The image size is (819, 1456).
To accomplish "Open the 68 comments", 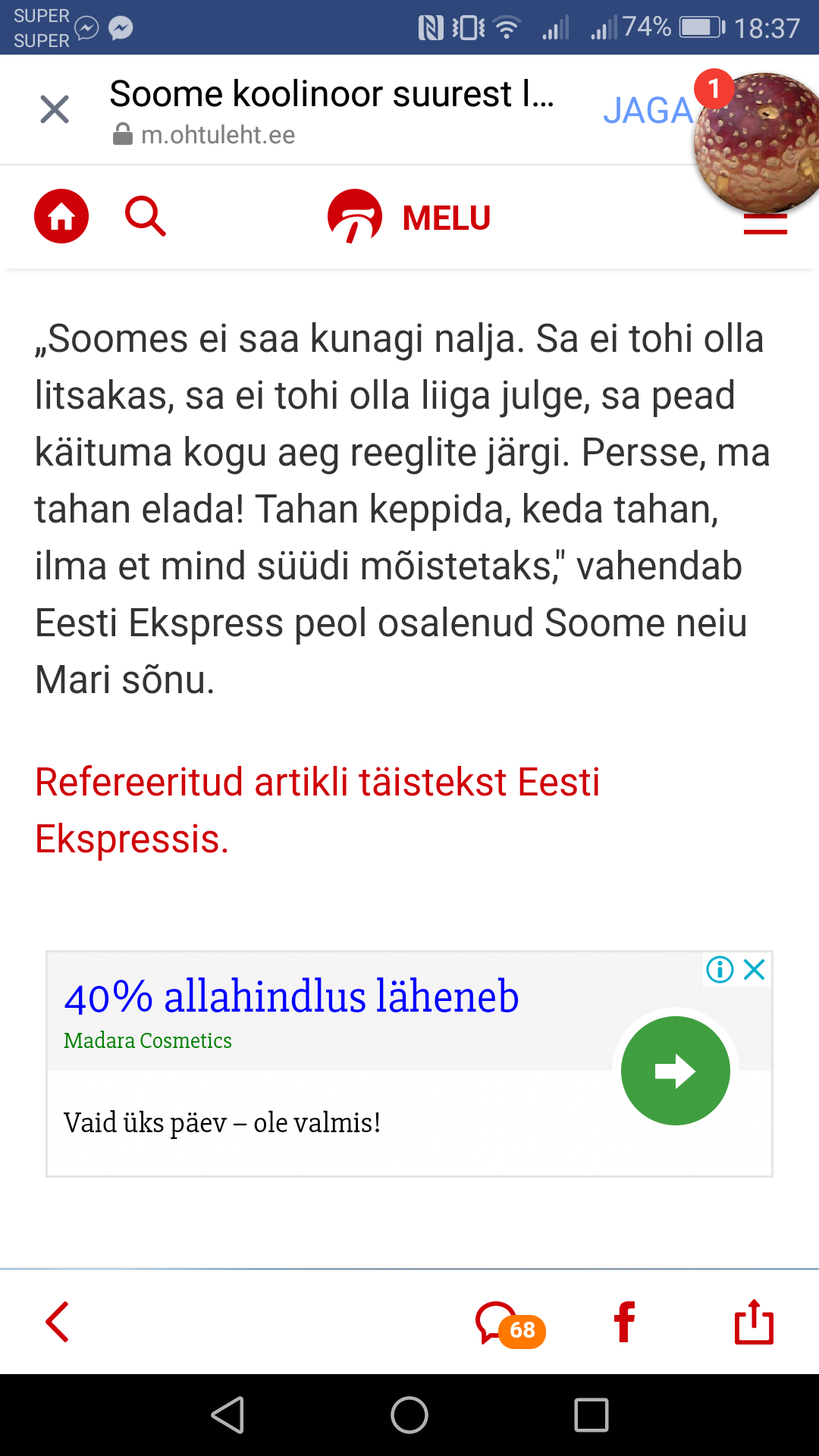I will pyautogui.click(x=510, y=1325).
